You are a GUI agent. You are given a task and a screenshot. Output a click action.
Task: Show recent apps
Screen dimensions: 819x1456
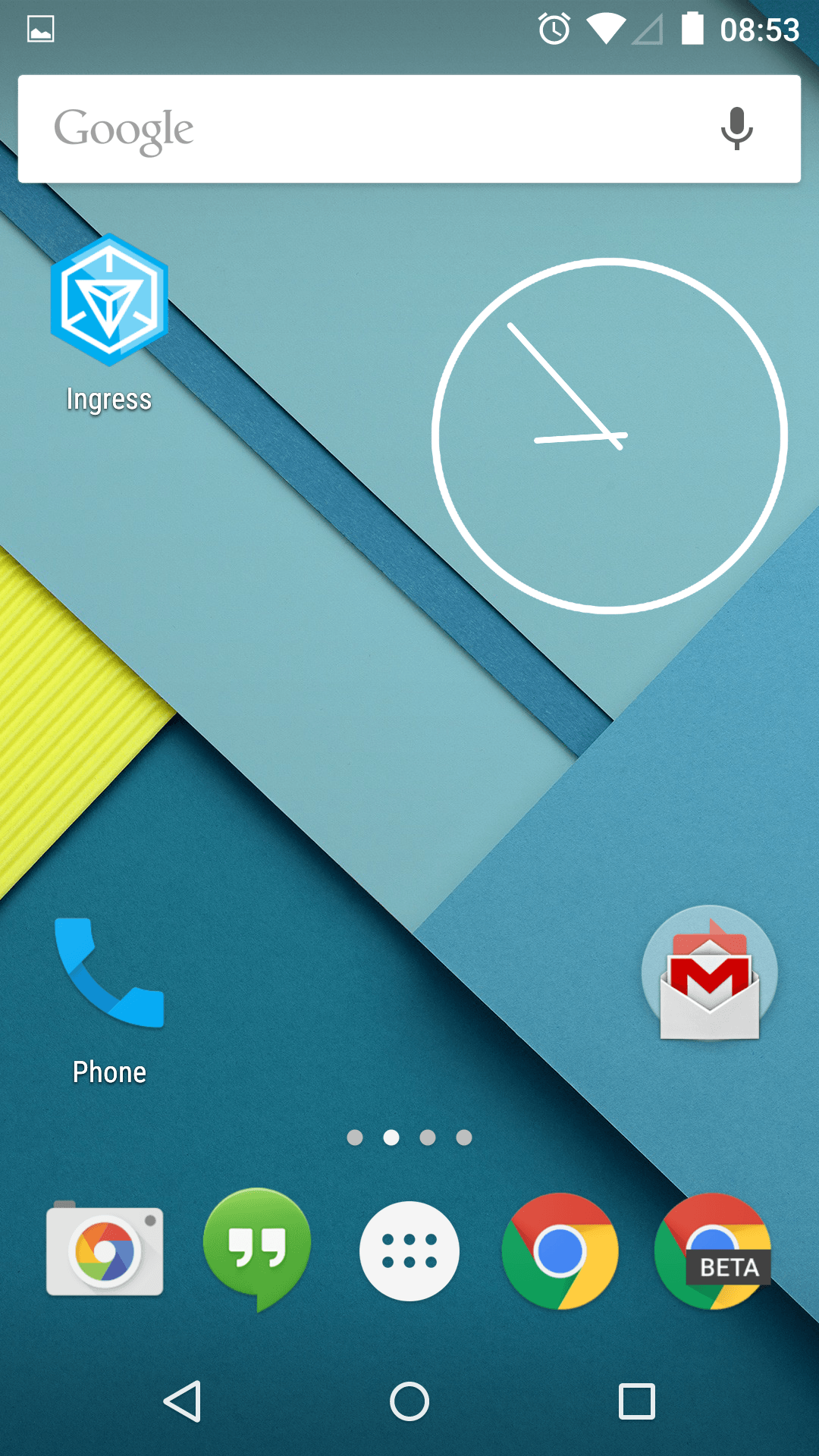point(636,1401)
